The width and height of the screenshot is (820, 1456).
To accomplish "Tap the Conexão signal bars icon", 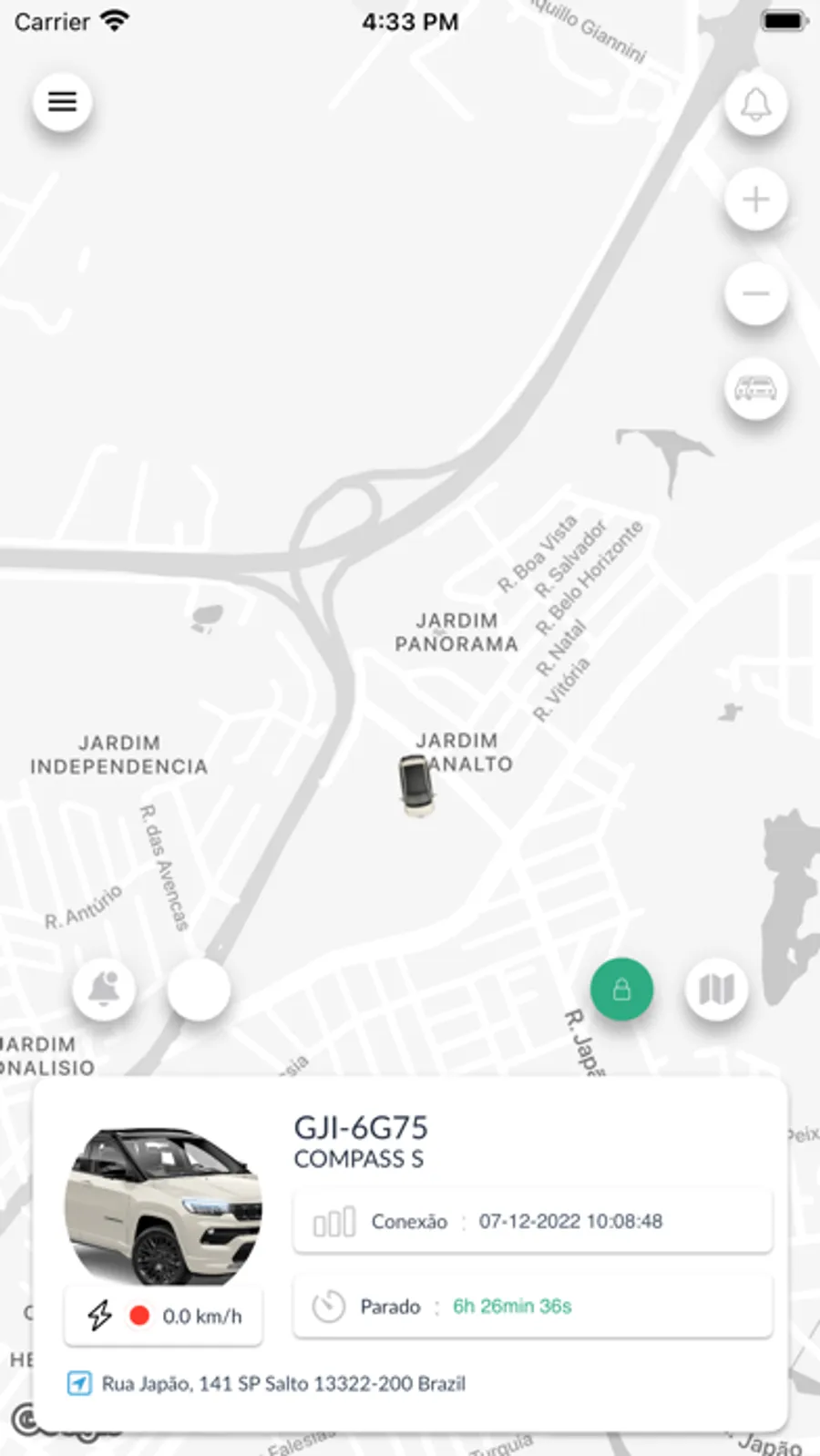I will coord(333,1222).
